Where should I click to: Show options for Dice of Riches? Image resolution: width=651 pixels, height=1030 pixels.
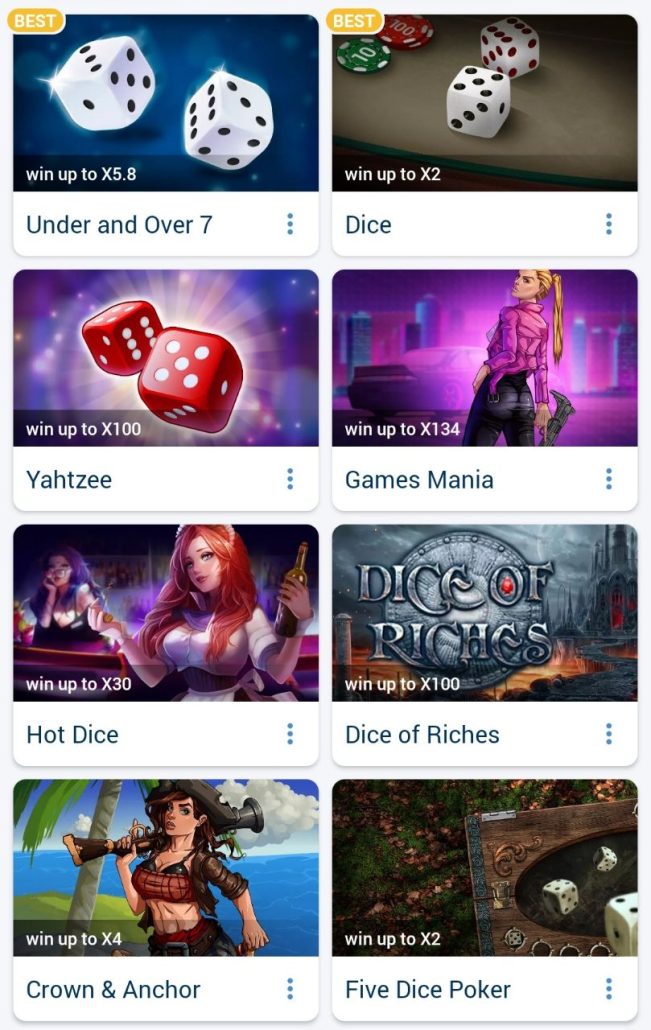(608, 734)
